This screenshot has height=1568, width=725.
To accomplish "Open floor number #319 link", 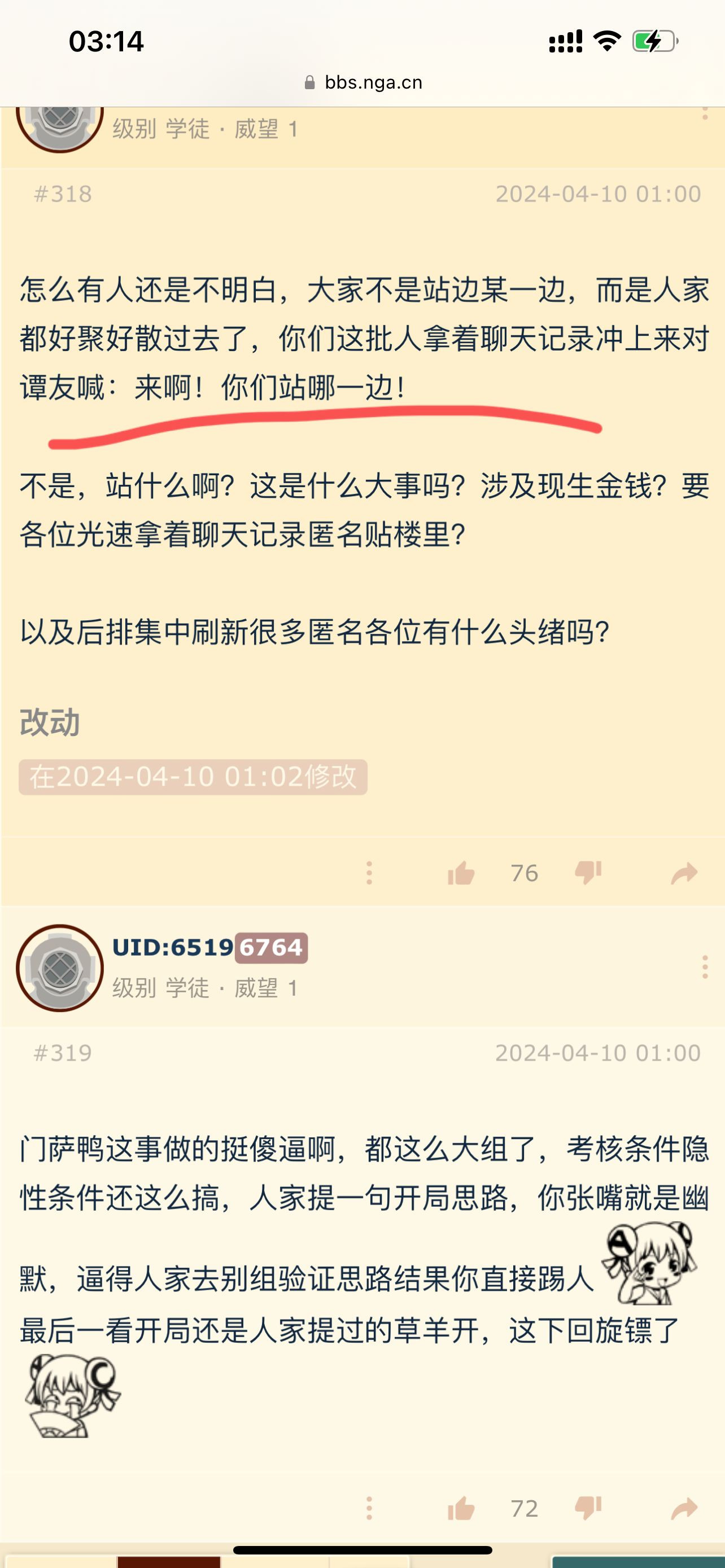I will (63, 1053).
